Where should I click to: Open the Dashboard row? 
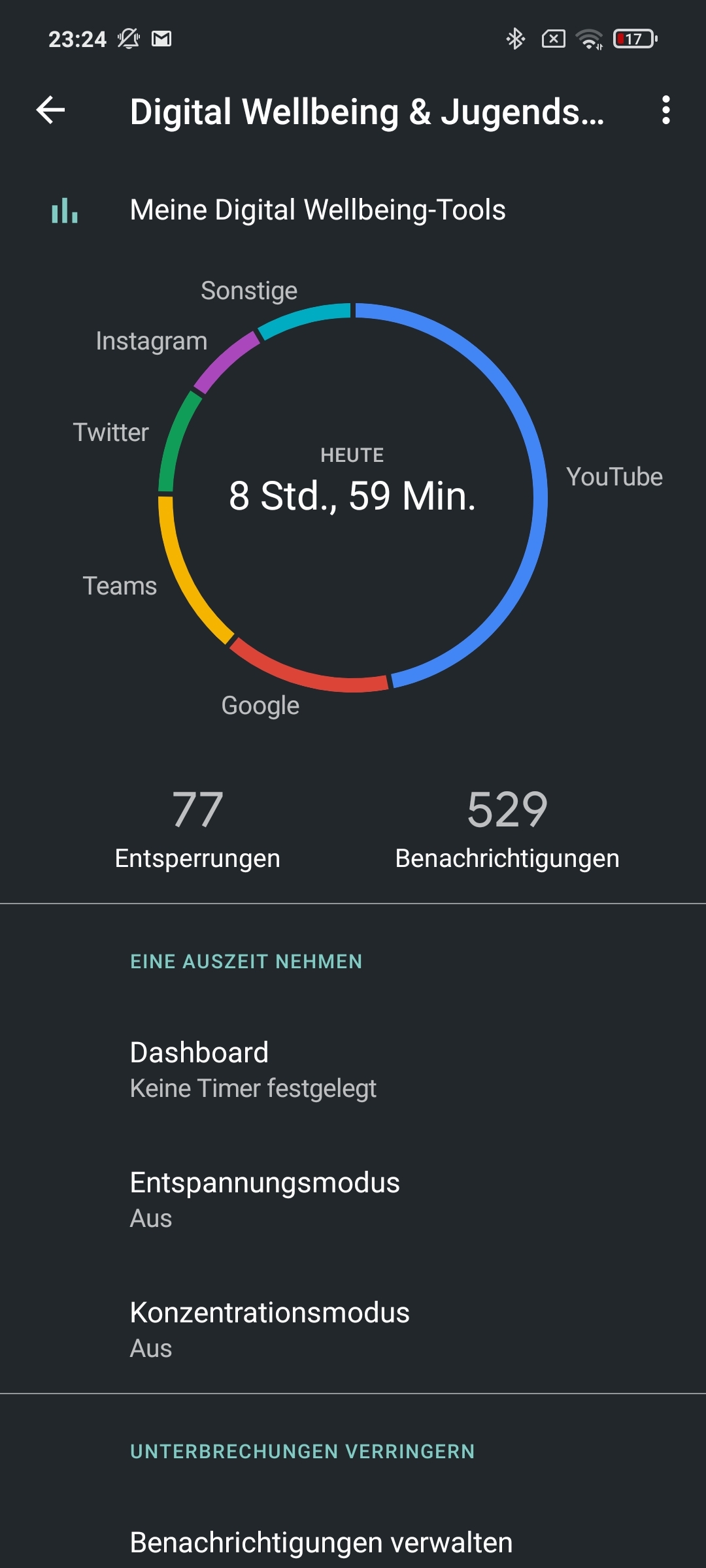pos(353,1070)
